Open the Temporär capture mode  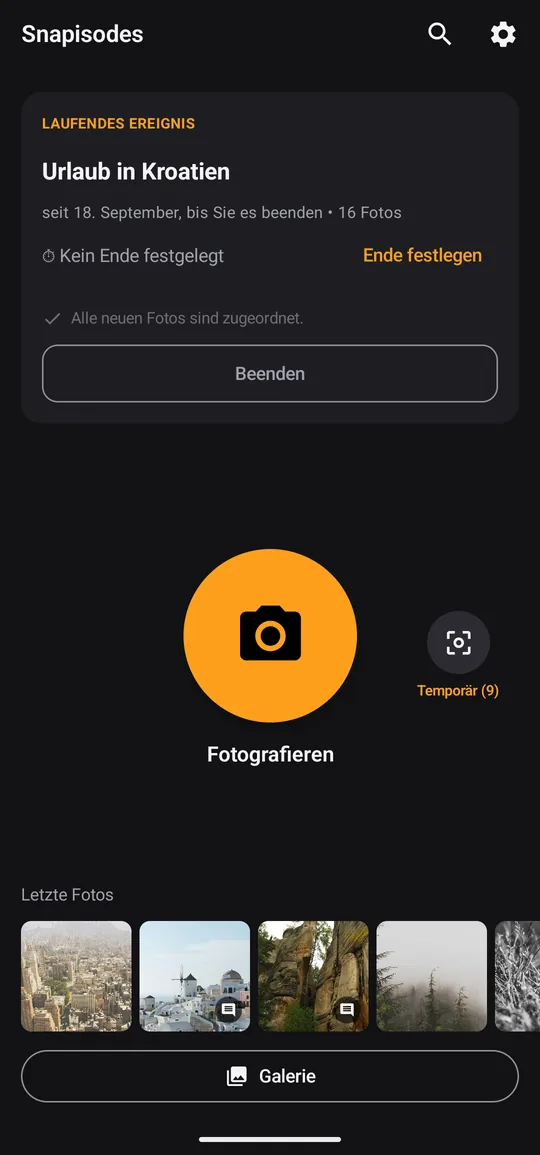coord(458,642)
